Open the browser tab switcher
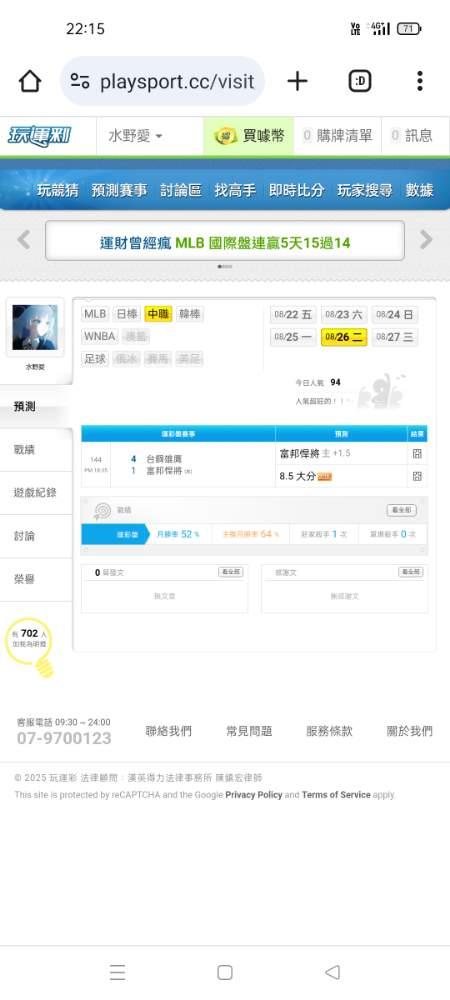Image resolution: width=450 pixels, height=1000 pixels. pyautogui.click(x=359, y=81)
